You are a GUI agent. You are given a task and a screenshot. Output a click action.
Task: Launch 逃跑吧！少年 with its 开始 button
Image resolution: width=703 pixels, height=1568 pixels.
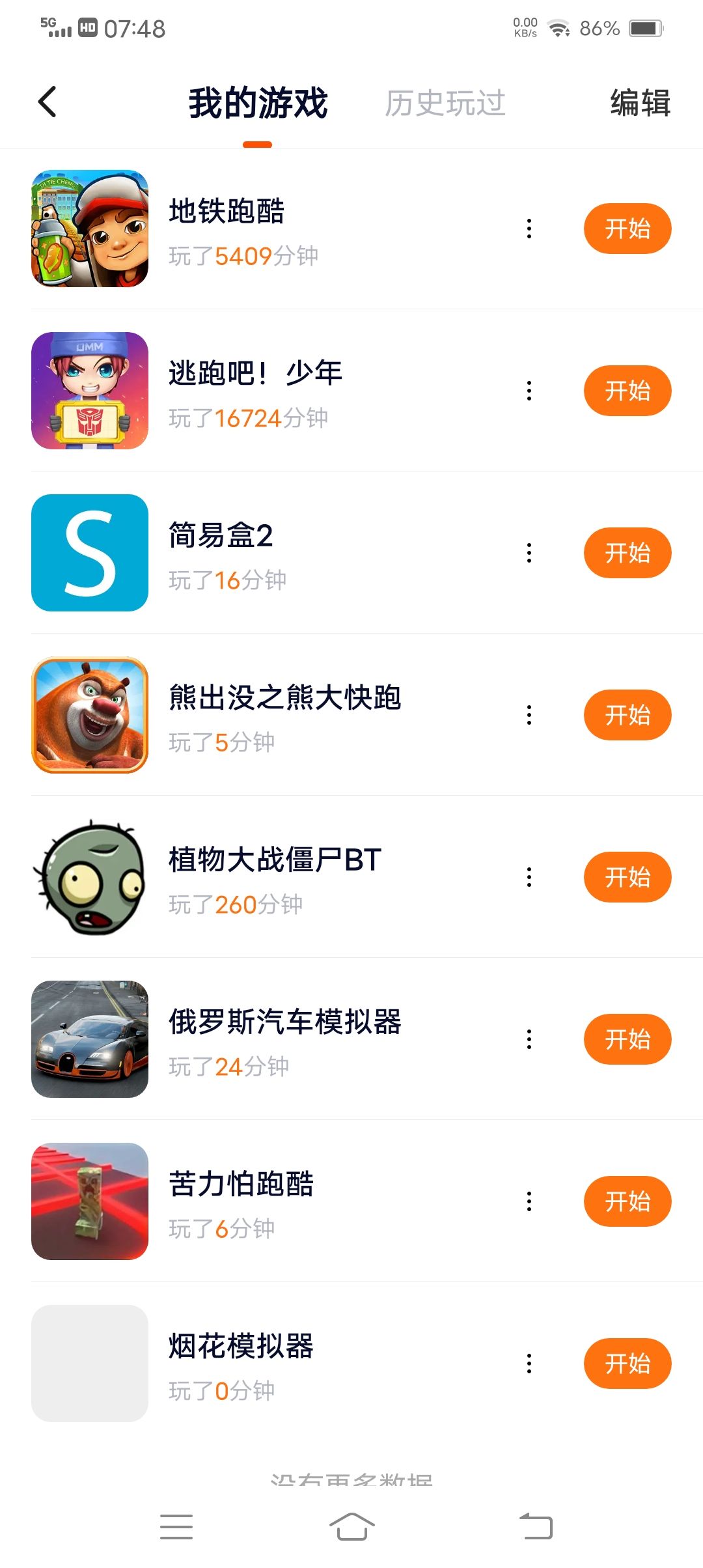pos(627,391)
